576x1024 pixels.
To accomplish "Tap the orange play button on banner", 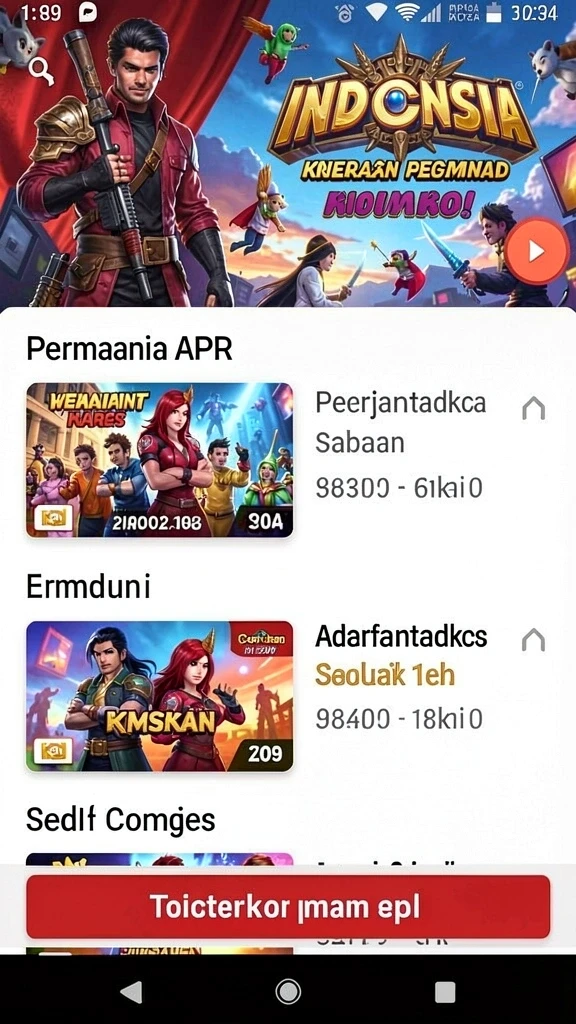I will [x=537, y=251].
